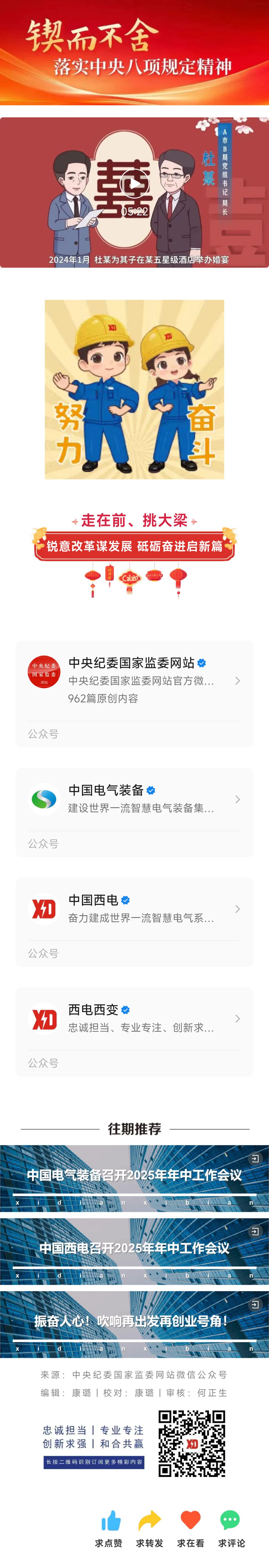269x1568 pixels.
Task: Open the 西电西变 official account card
Action: [x=134, y=1018]
